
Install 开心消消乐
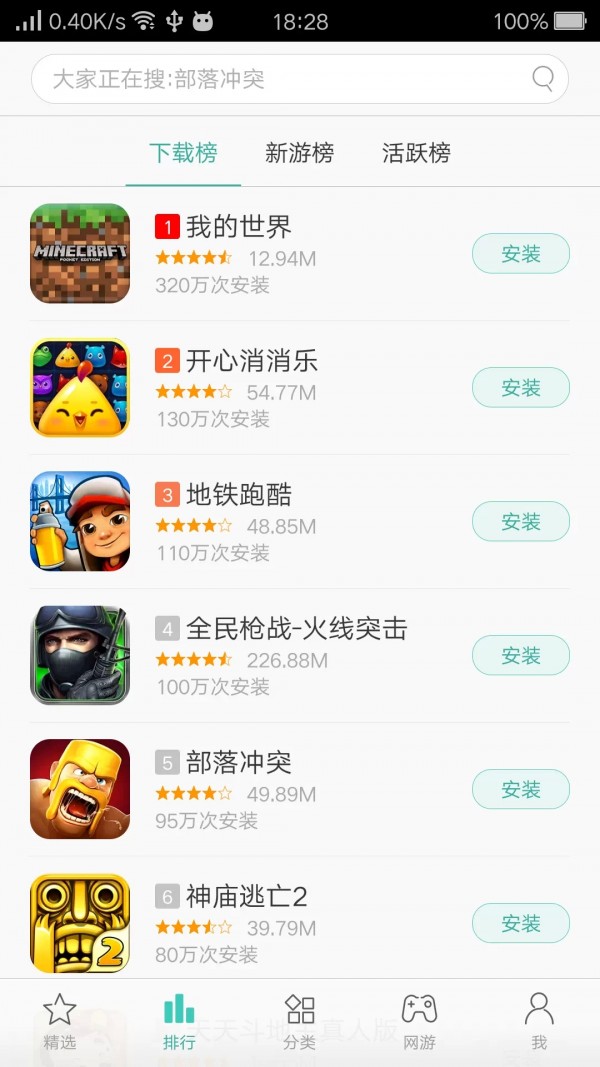click(x=520, y=387)
